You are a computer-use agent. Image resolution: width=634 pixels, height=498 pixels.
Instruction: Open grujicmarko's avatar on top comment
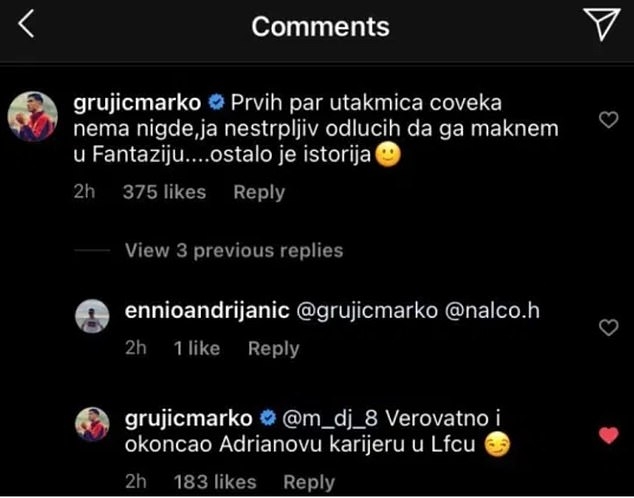click(34, 118)
